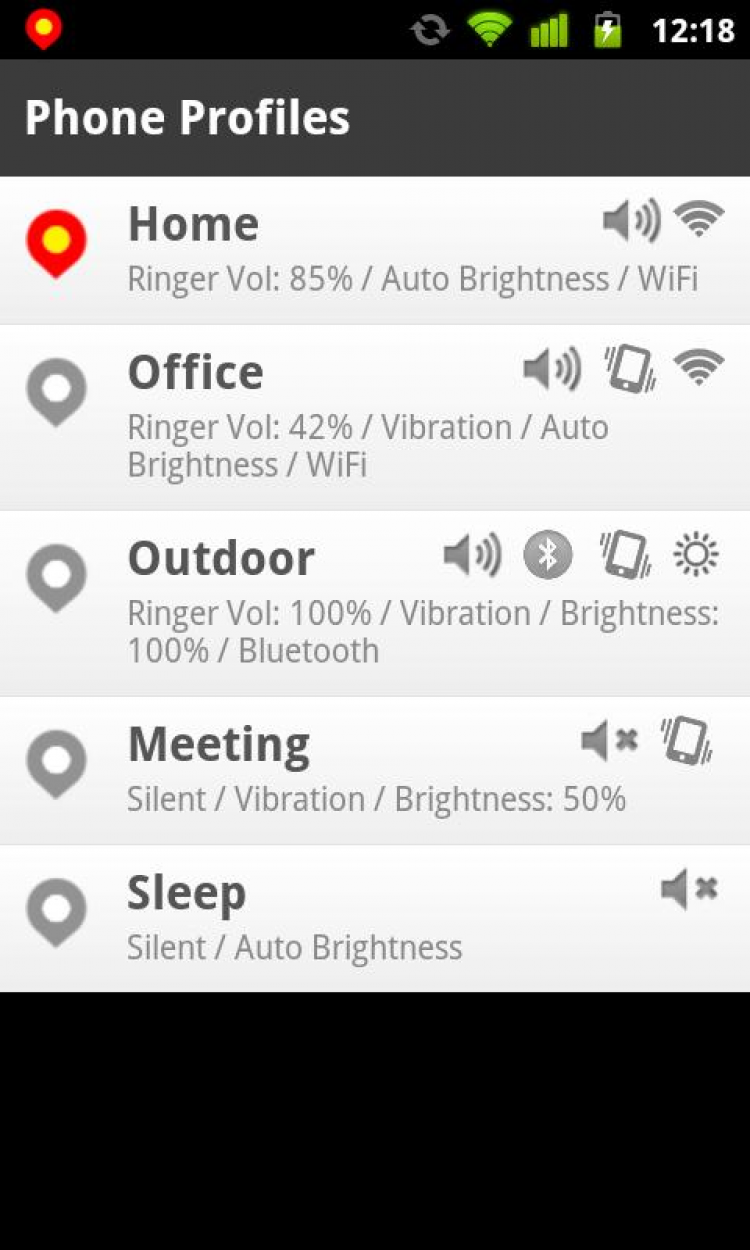
Task: Activate the Office profile
Action: coord(374,416)
